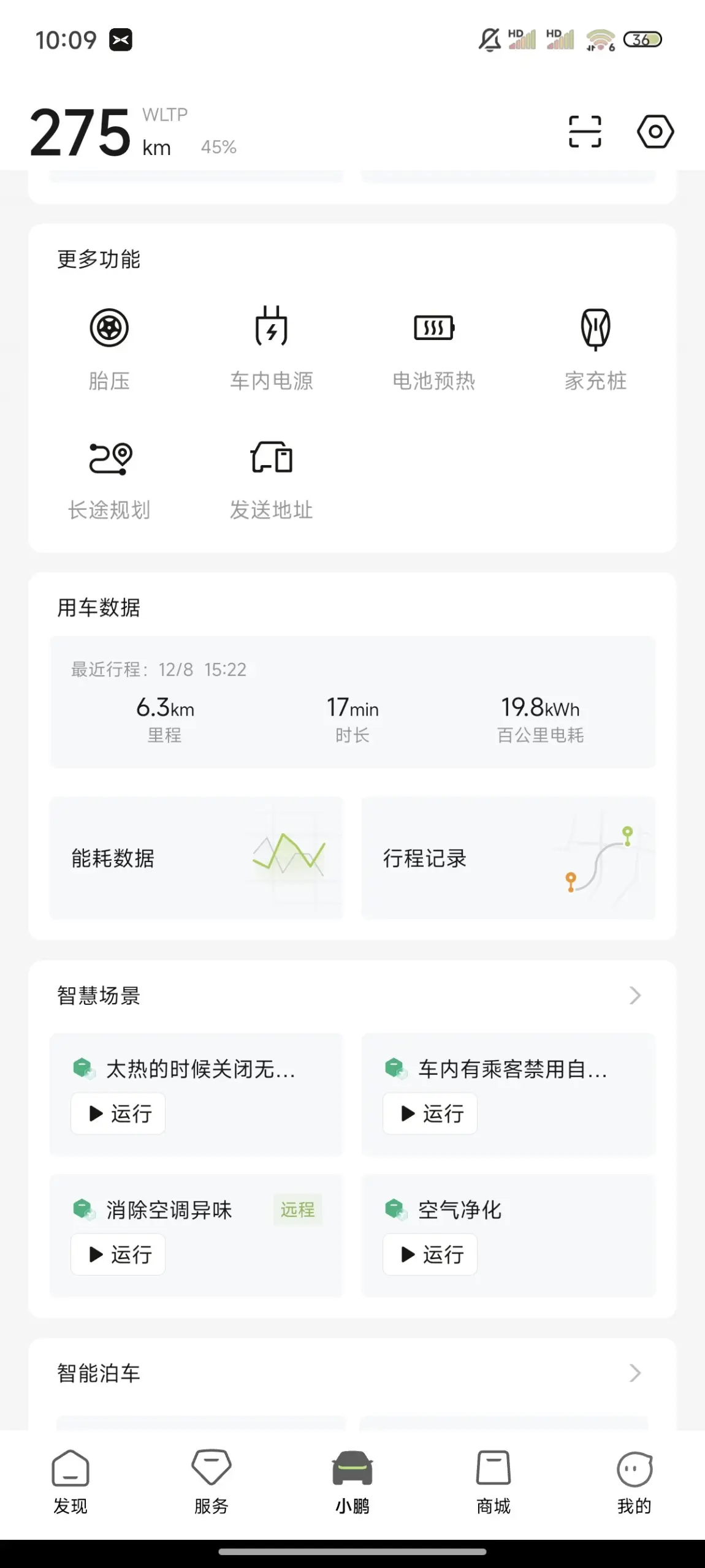Run the 太热的时候关闭无… scene
The image size is (705, 1568).
pos(118,1113)
